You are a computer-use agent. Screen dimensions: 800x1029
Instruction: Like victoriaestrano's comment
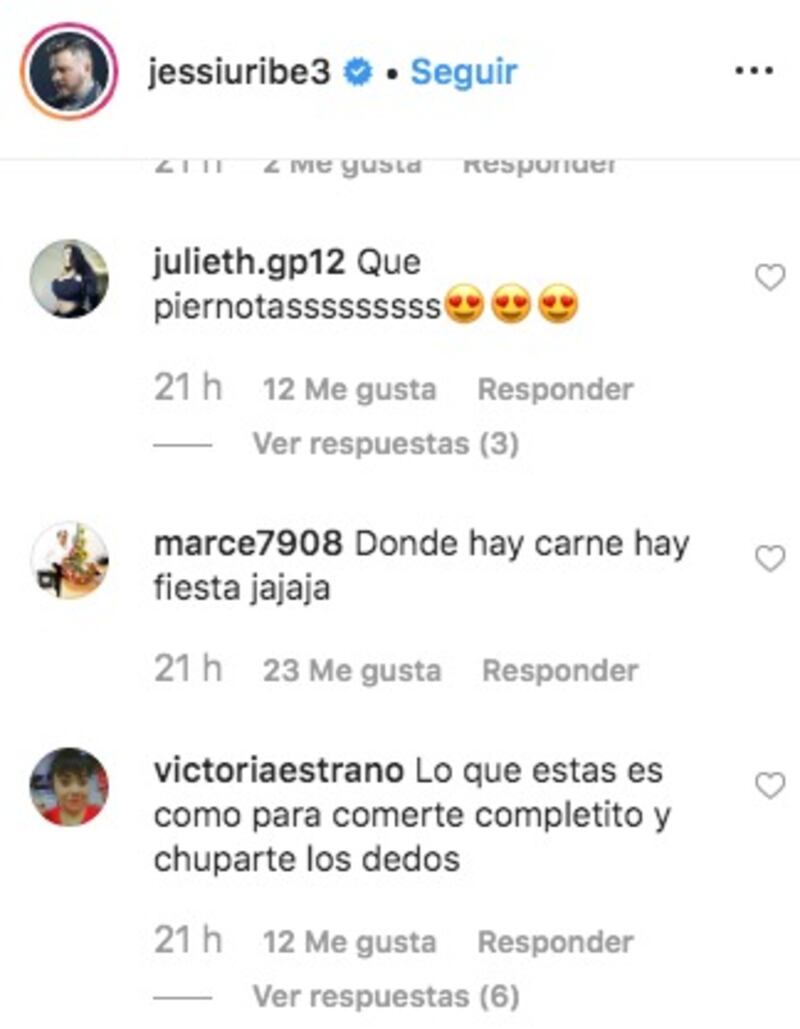[x=769, y=787]
